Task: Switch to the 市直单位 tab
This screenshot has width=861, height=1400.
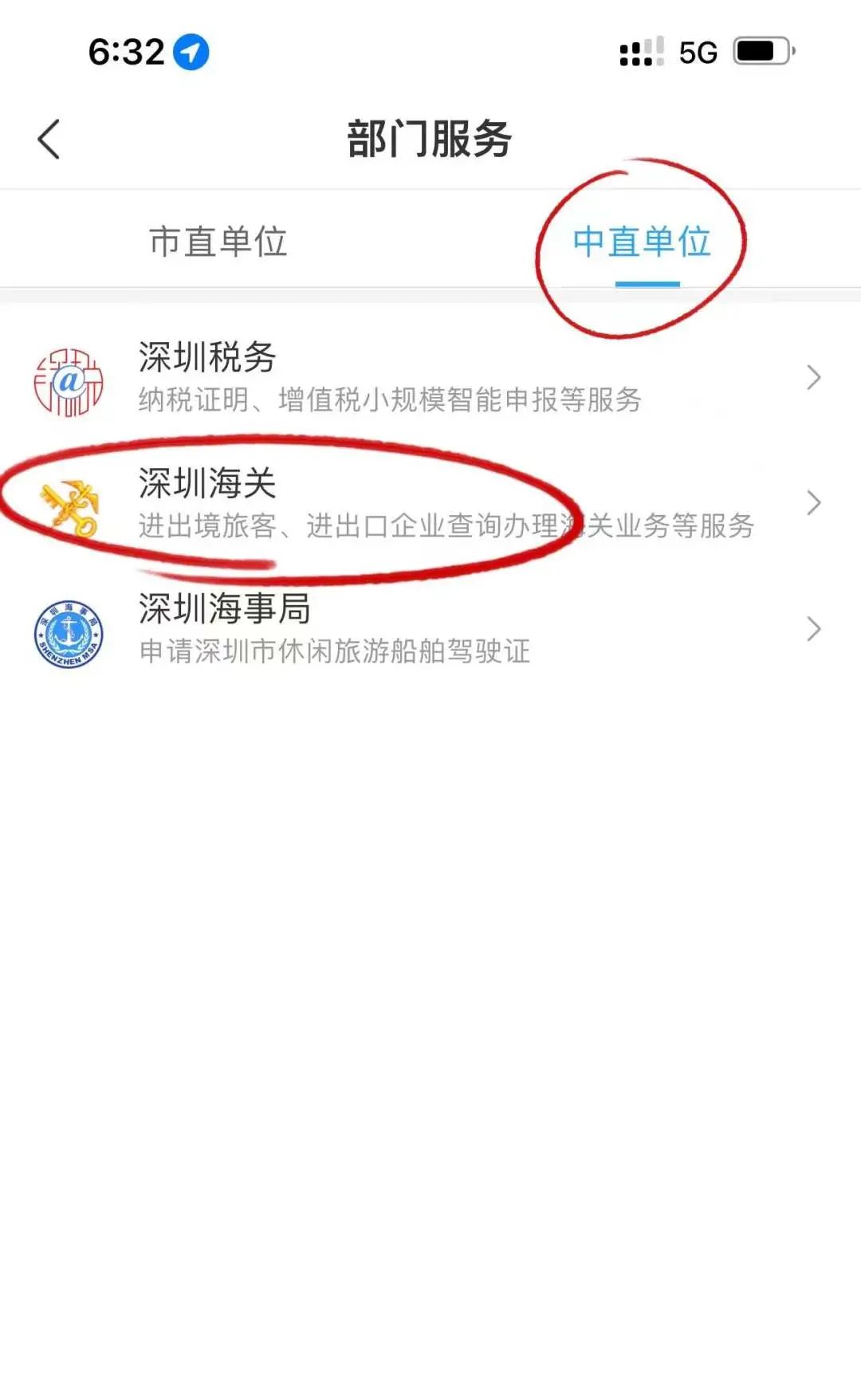Action: 218,241
